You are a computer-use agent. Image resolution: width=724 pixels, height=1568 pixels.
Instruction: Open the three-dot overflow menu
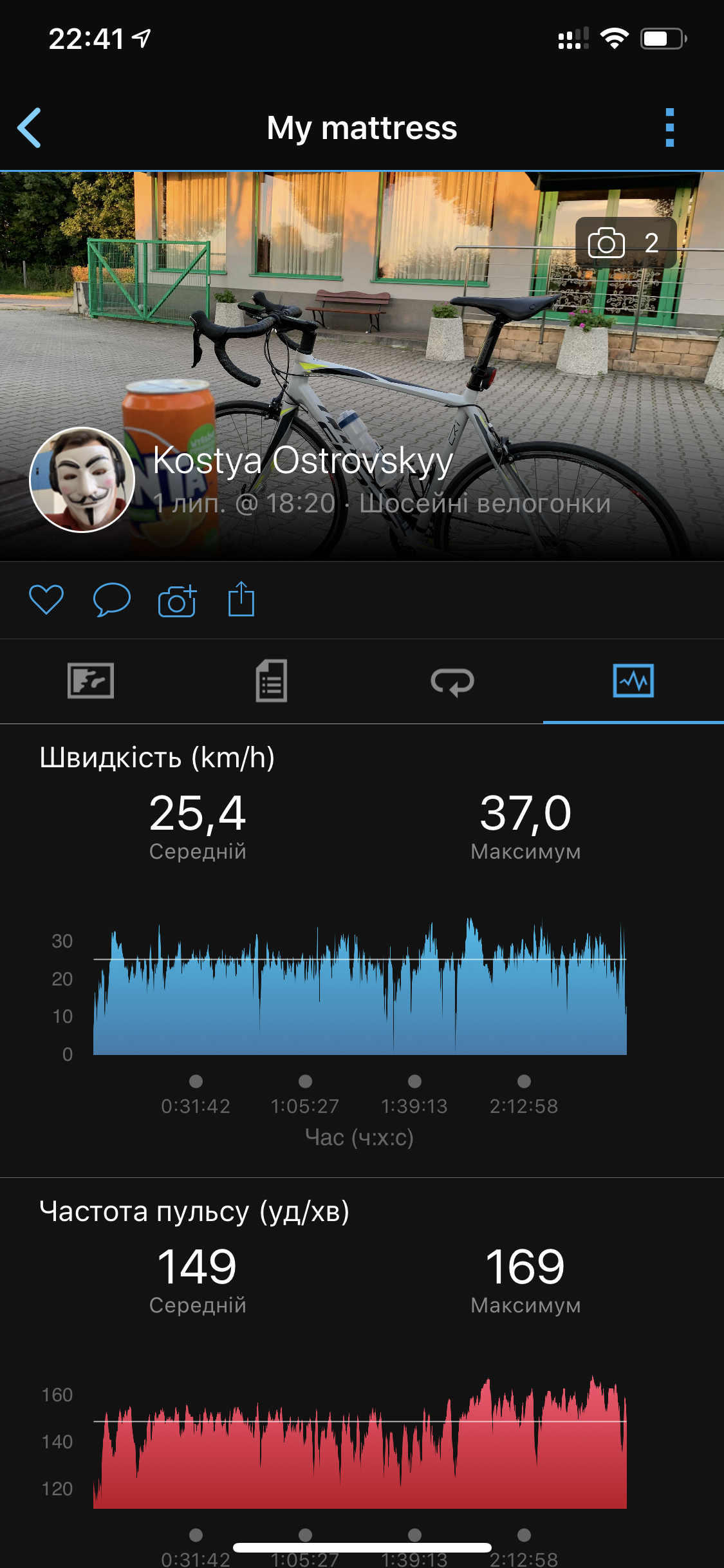point(669,127)
